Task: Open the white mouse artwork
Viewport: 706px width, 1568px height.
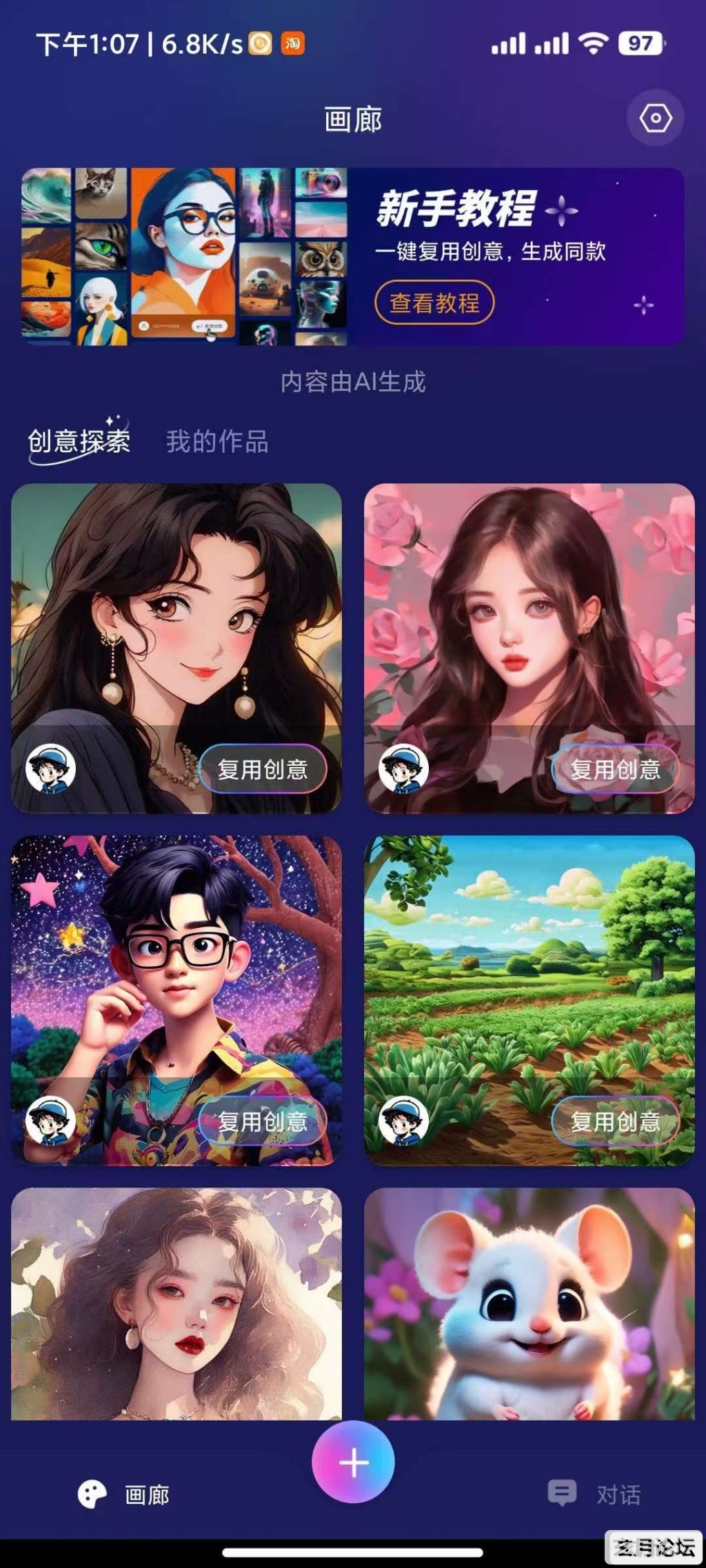Action: pos(529,1303)
